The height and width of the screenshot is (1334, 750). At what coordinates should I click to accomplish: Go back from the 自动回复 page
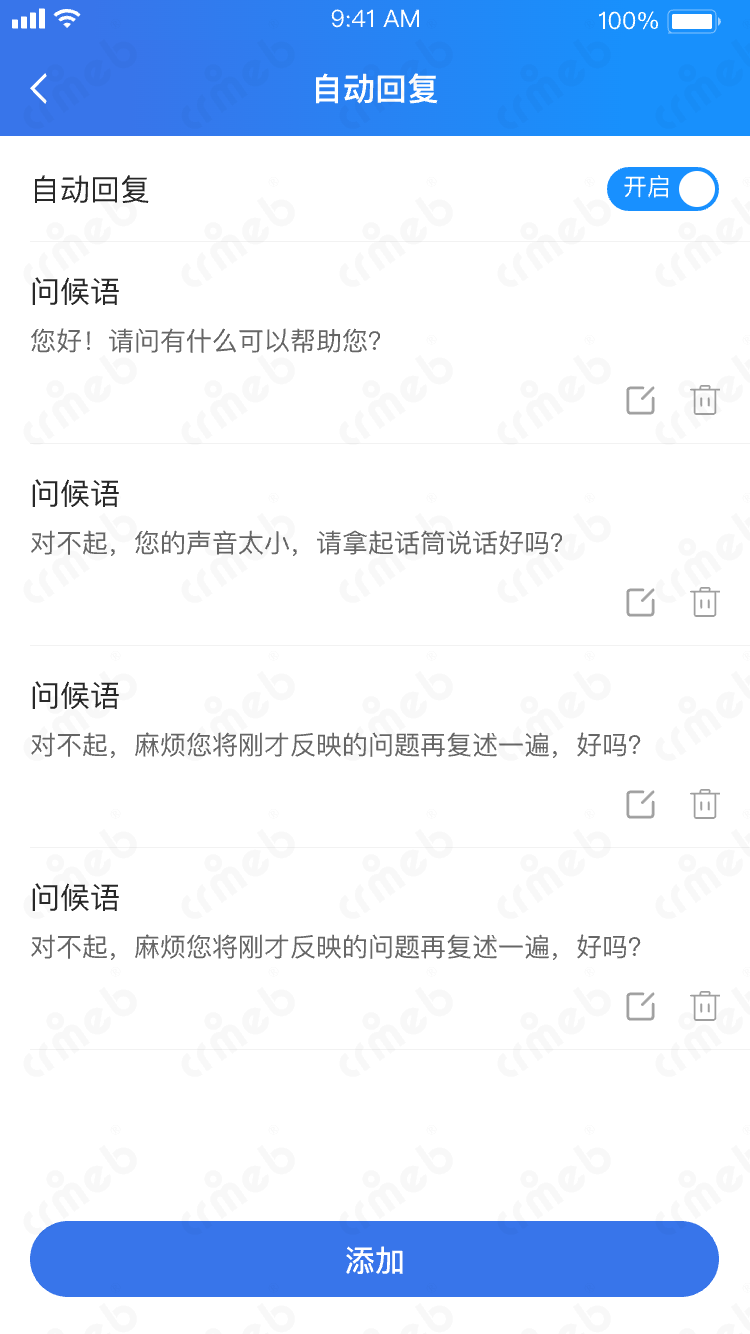pyautogui.click(x=39, y=89)
